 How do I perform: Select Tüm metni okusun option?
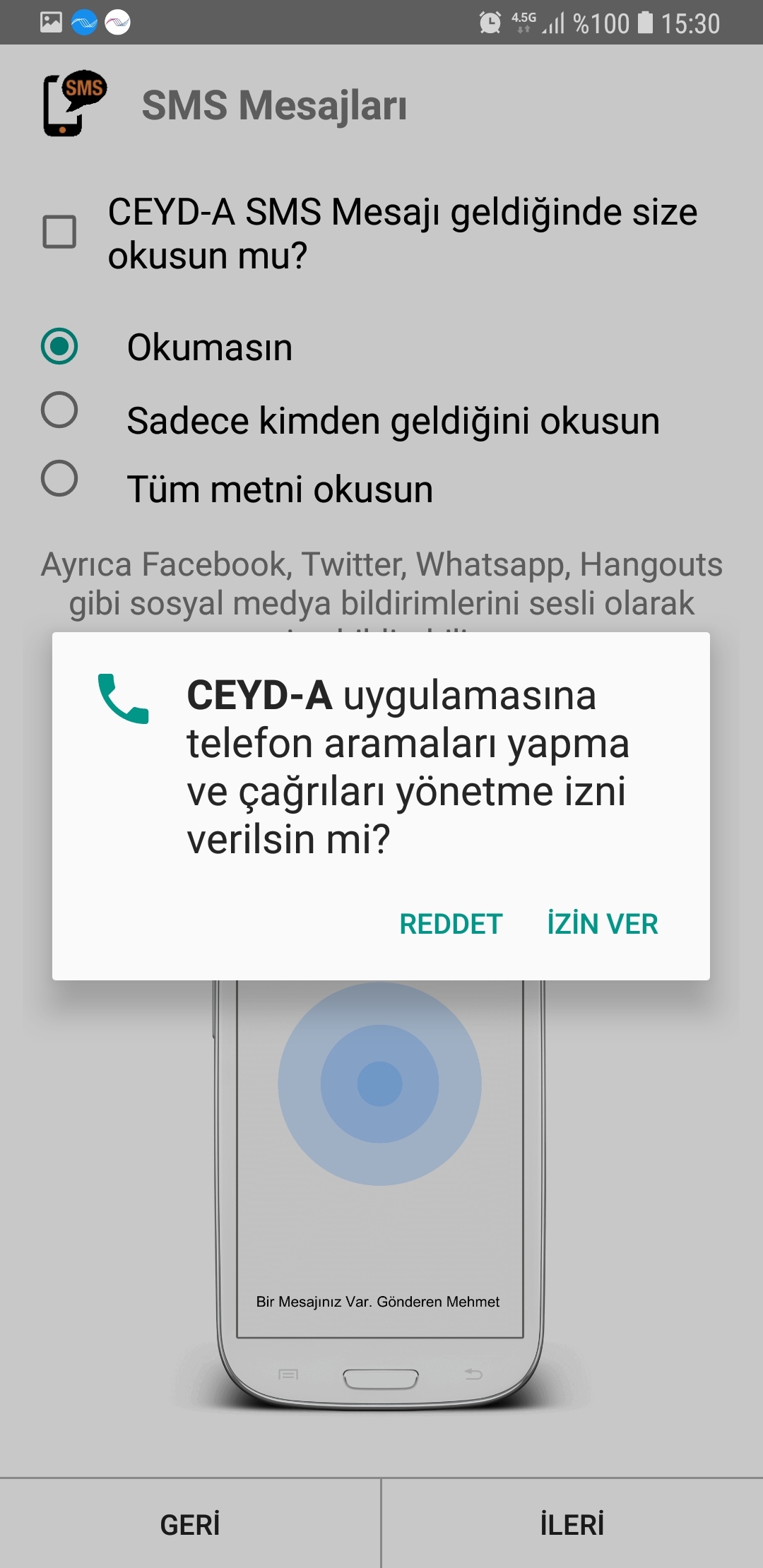(60, 479)
